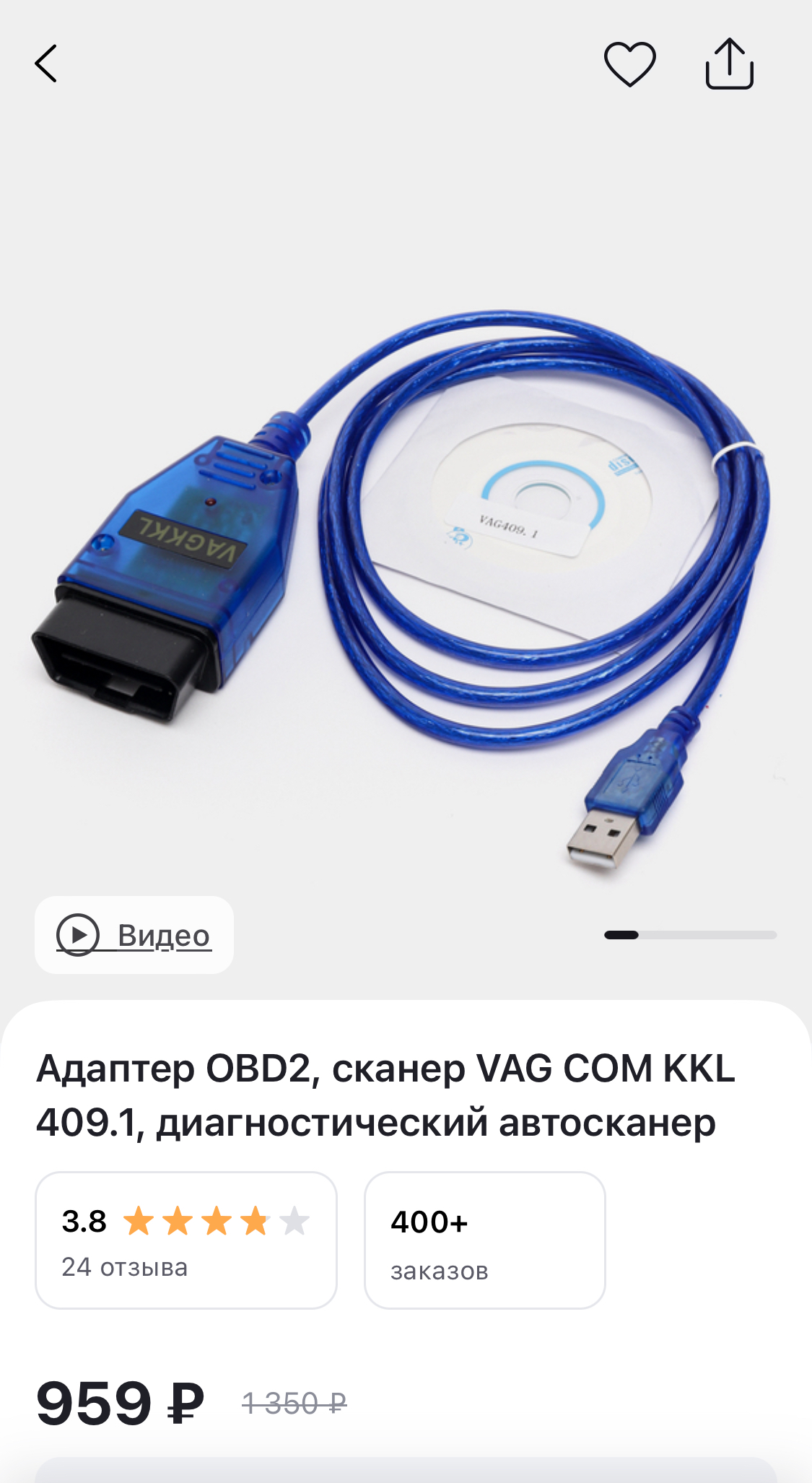The height and width of the screenshot is (1483, 812).
Task: Go back using the arrow icon
Action: (x=46, y=64)
